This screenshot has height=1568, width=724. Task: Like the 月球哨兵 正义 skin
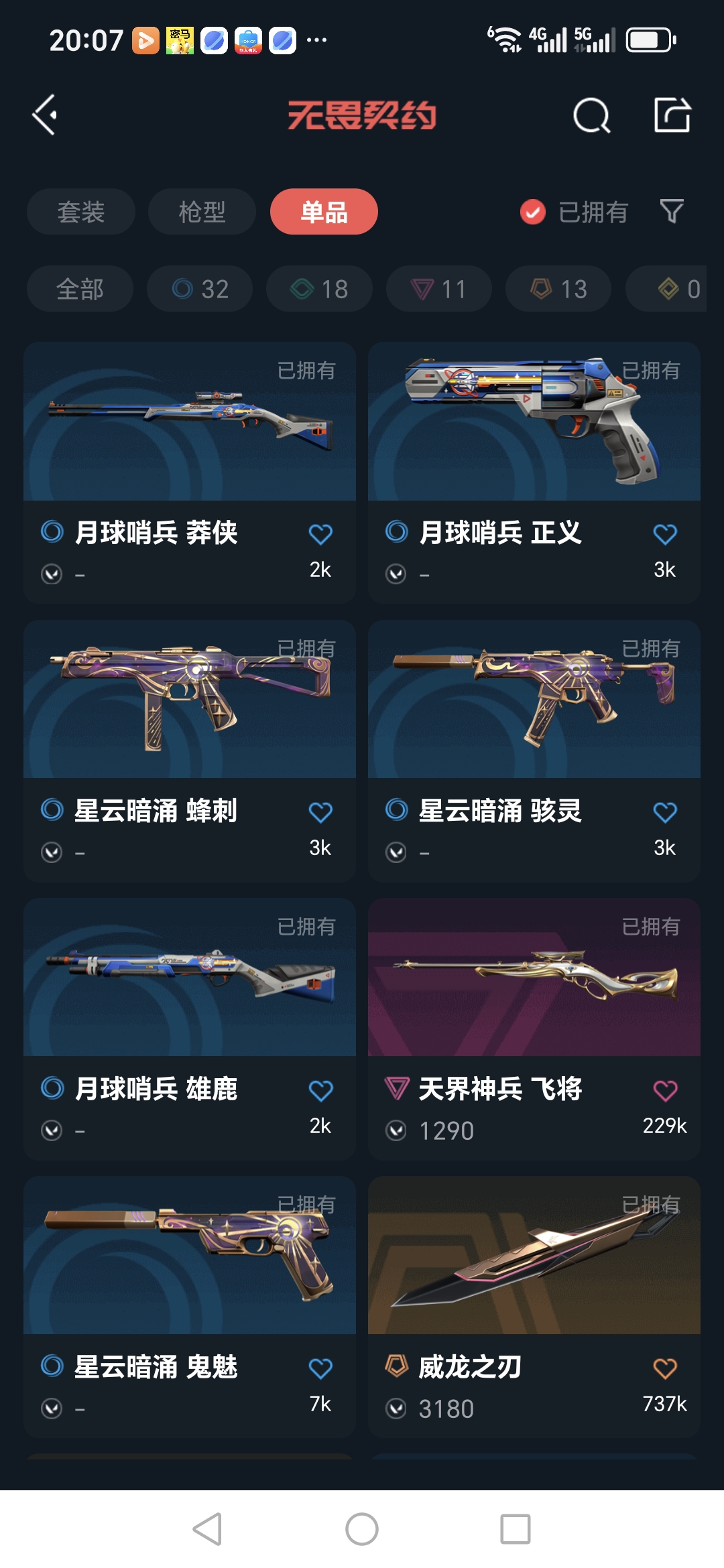[664, 534]
